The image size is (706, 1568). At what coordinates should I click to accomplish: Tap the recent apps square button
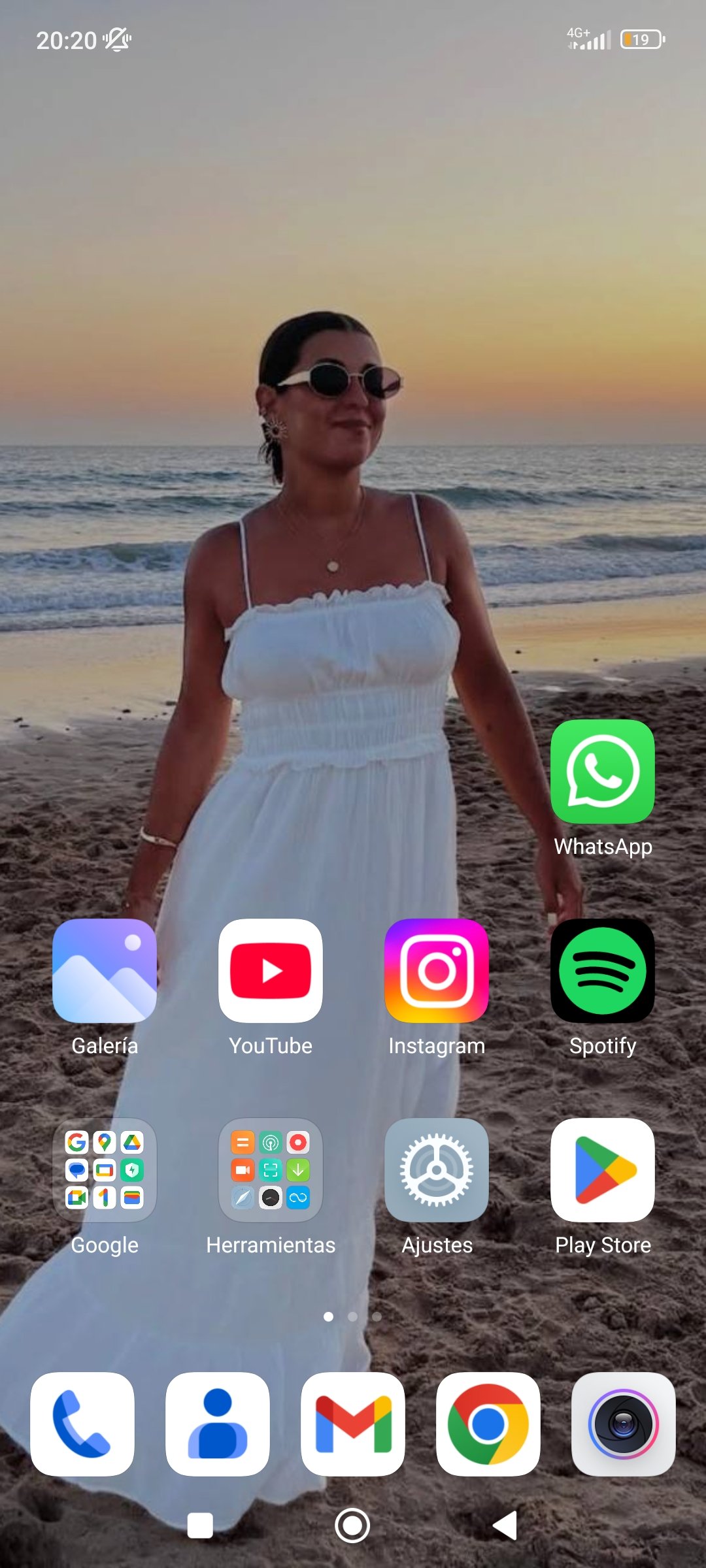point(200,1526)
